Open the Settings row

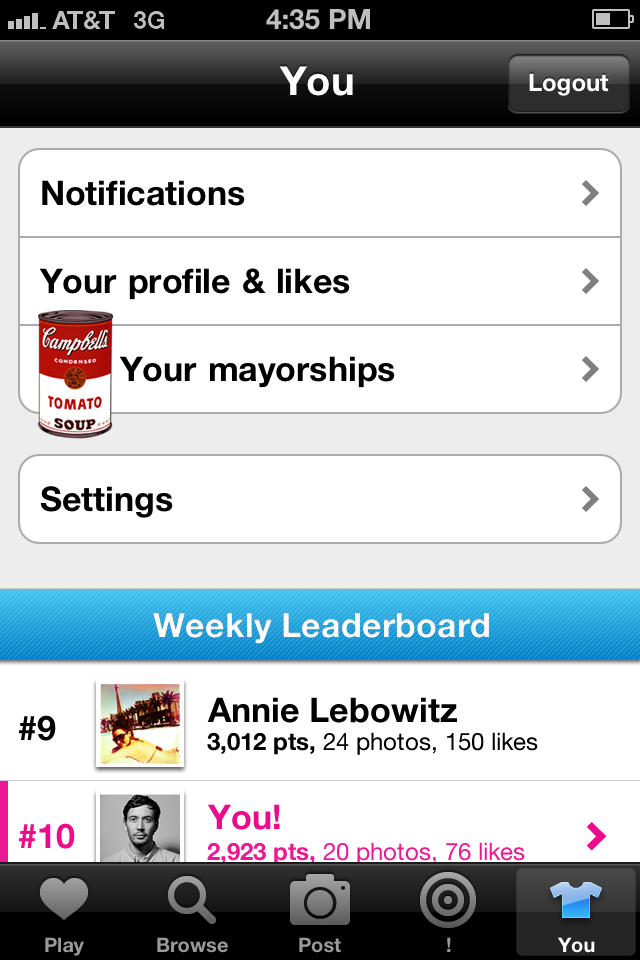[320, 499]
